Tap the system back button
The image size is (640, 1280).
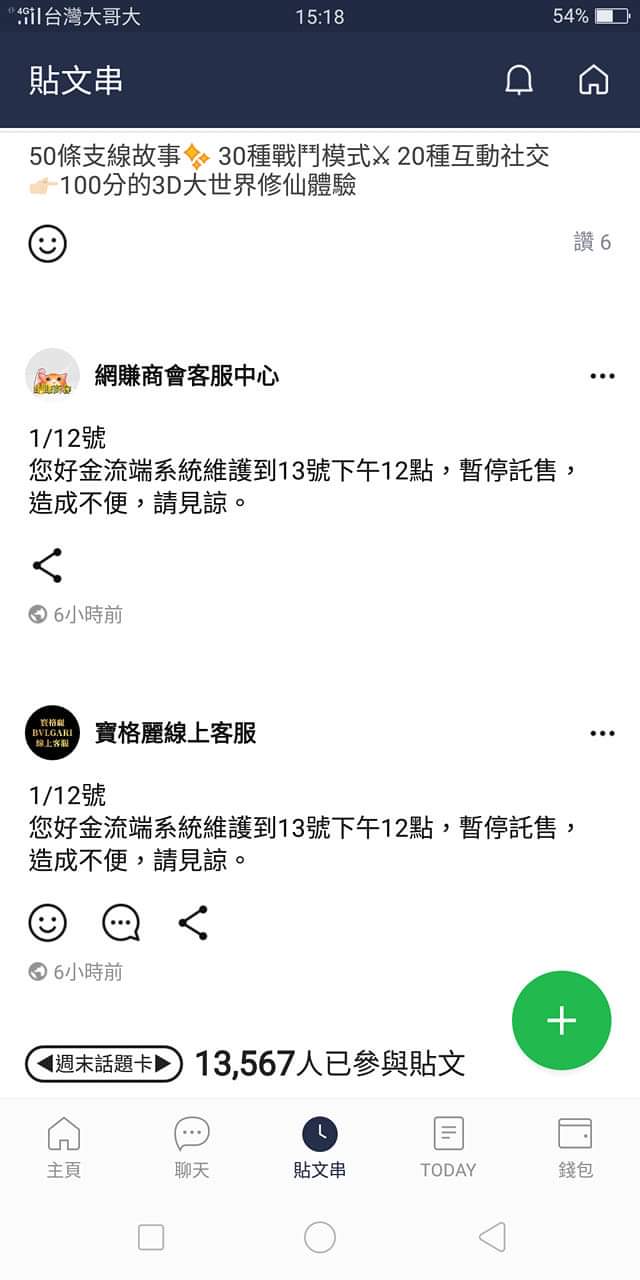pos(491,1237)
